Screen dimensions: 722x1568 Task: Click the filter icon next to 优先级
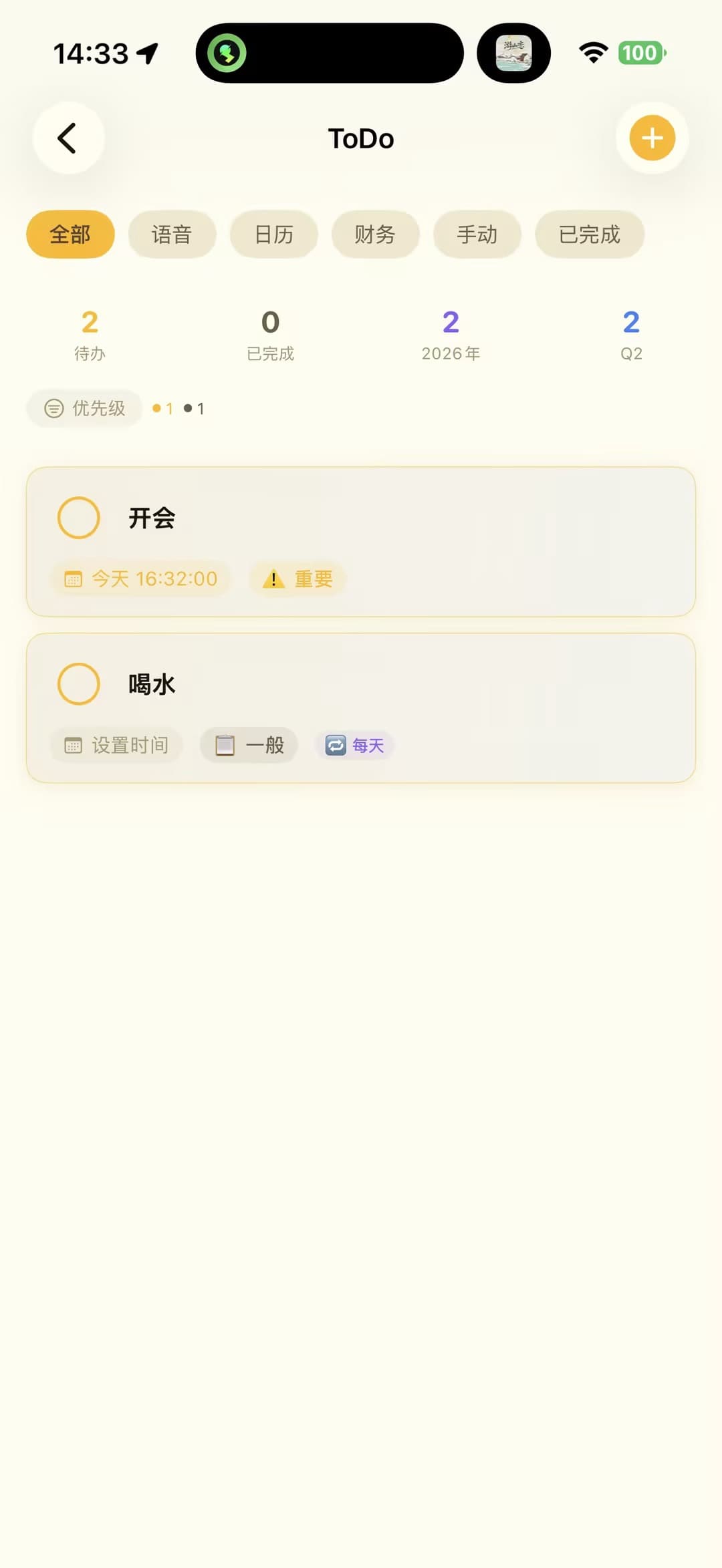[53, 408]
